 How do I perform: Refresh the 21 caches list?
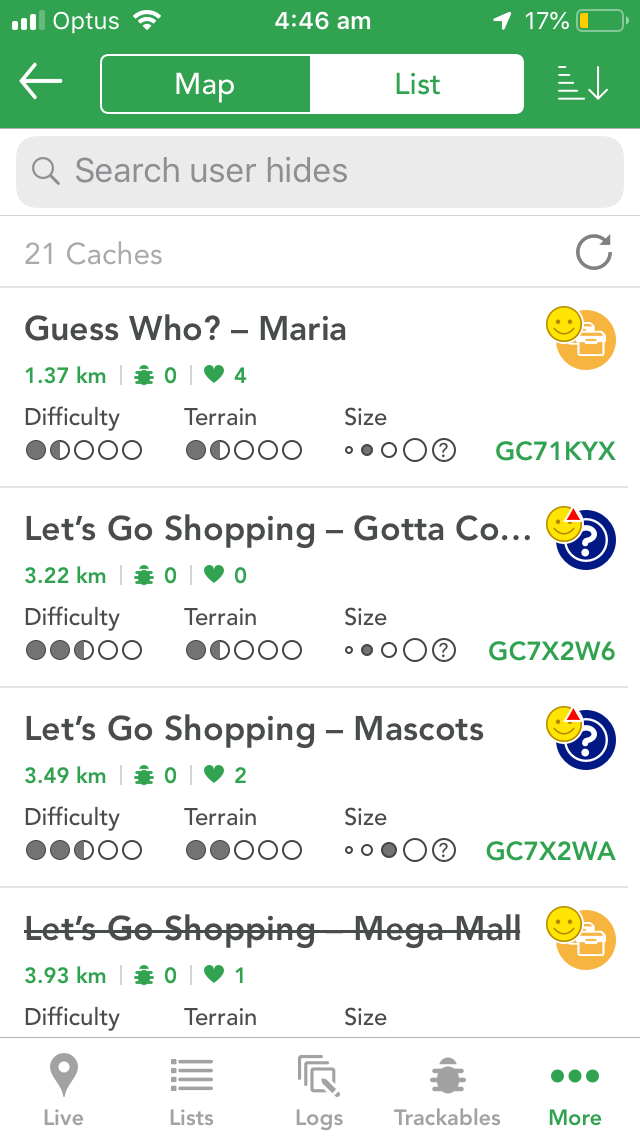tap(594, 253)
